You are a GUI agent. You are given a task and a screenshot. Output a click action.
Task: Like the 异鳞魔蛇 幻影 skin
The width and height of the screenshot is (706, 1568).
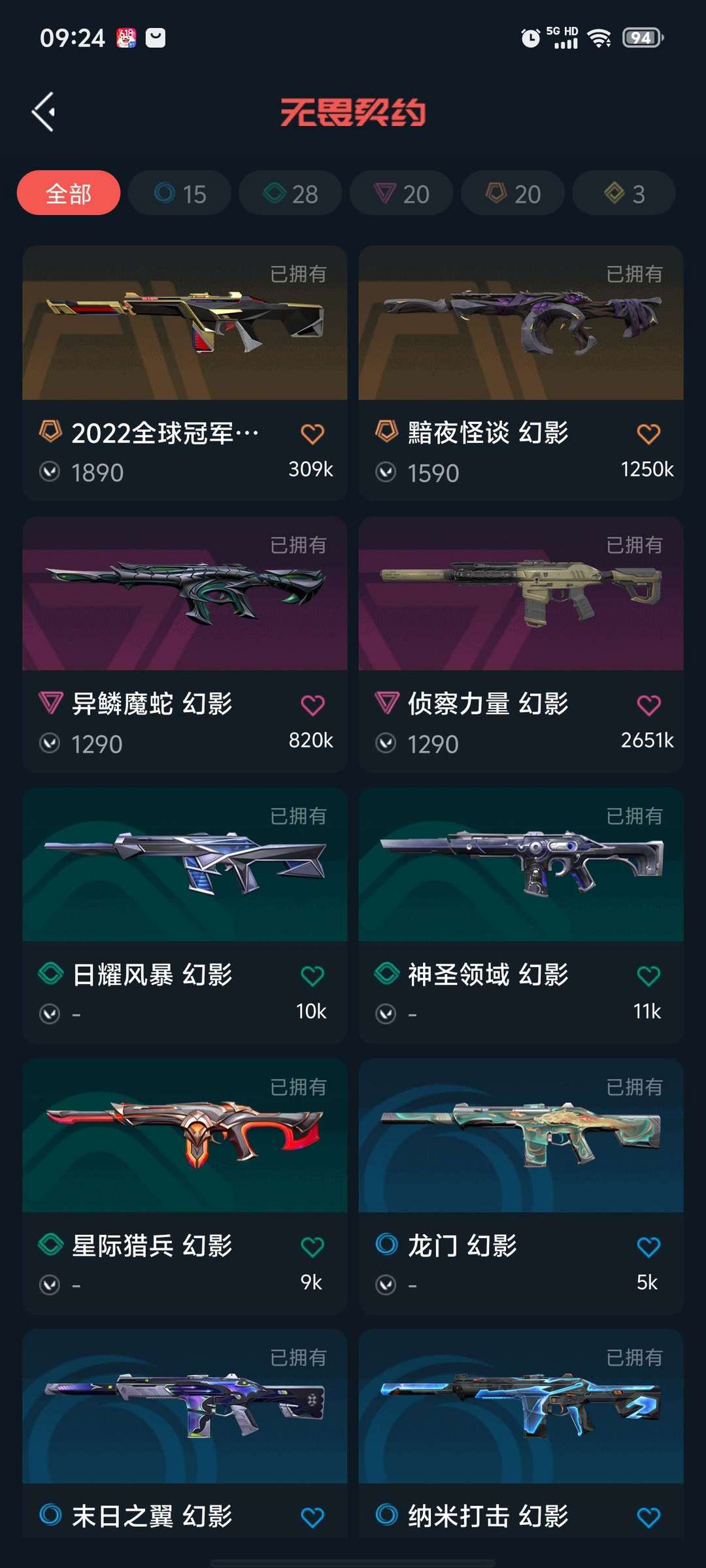[312, 705]
